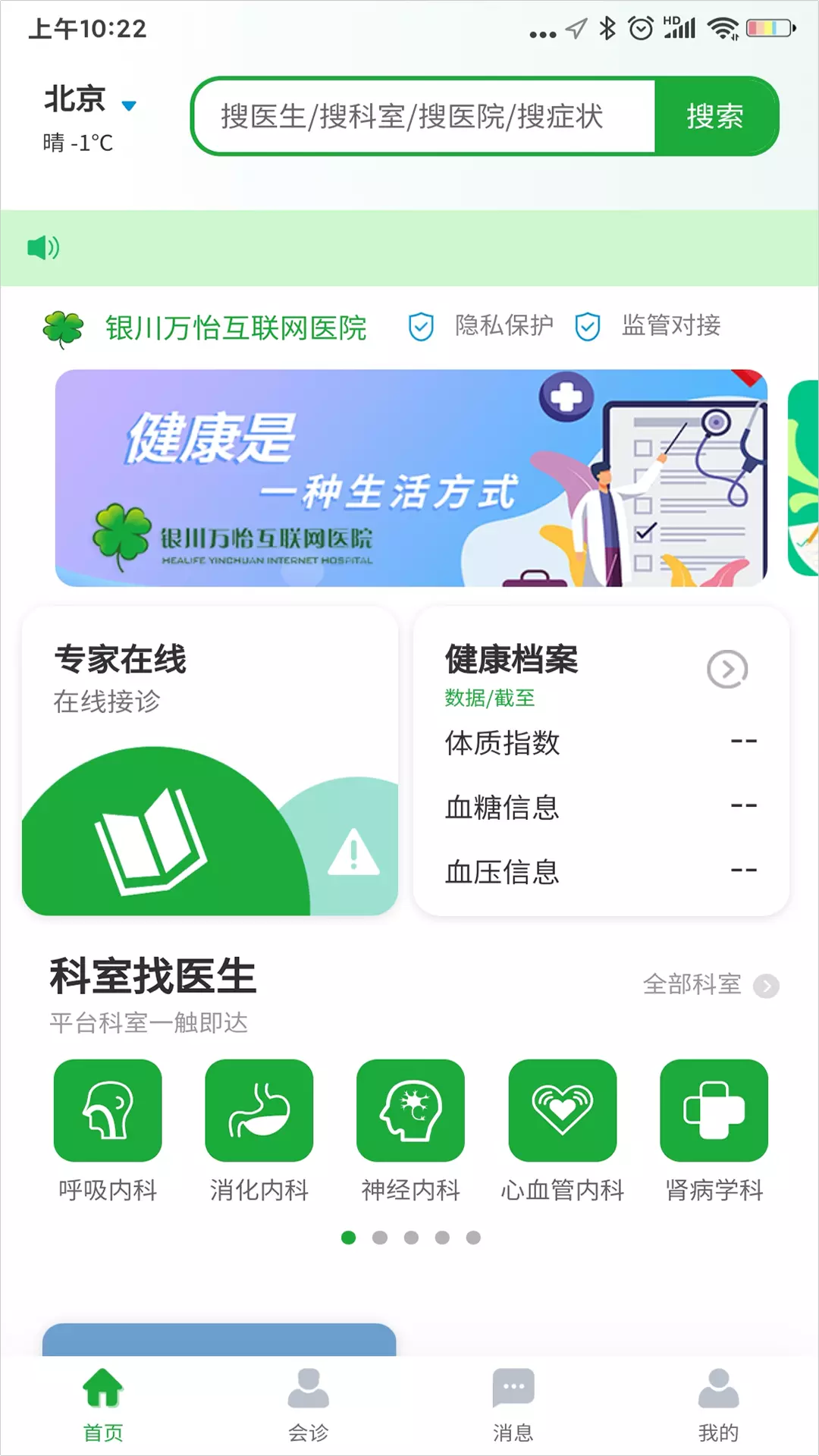Switch to the 会诊 tab

[x=308, y=1405]
